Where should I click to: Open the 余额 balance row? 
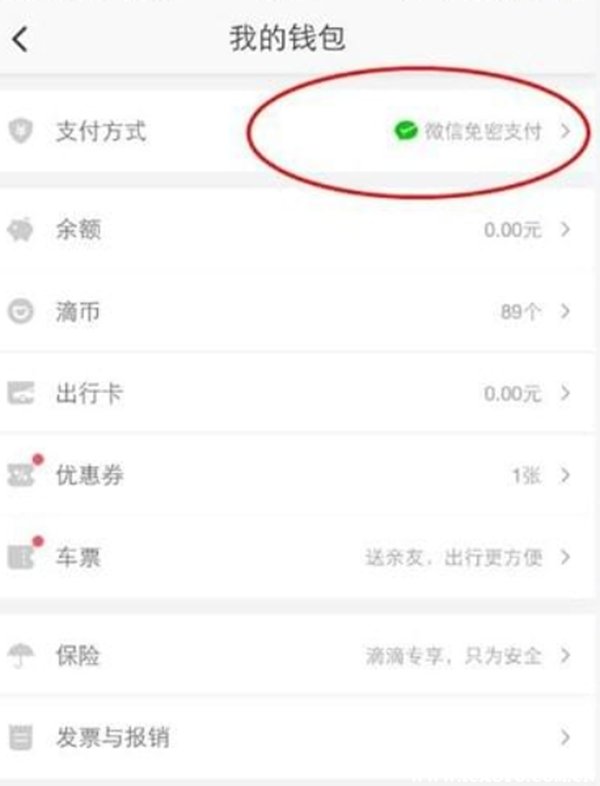tap(300, 230)
